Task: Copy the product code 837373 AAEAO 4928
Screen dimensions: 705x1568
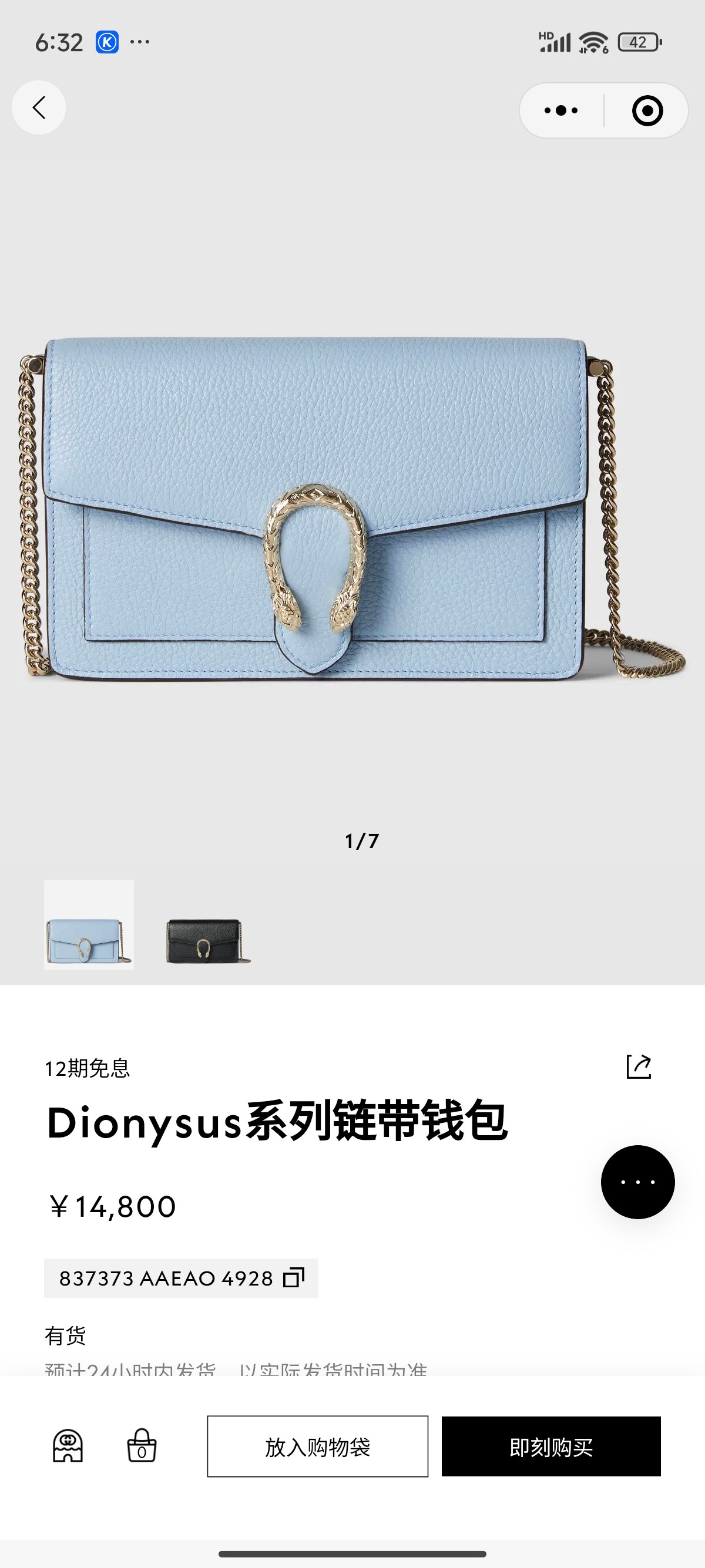Action: point(293,1278)
